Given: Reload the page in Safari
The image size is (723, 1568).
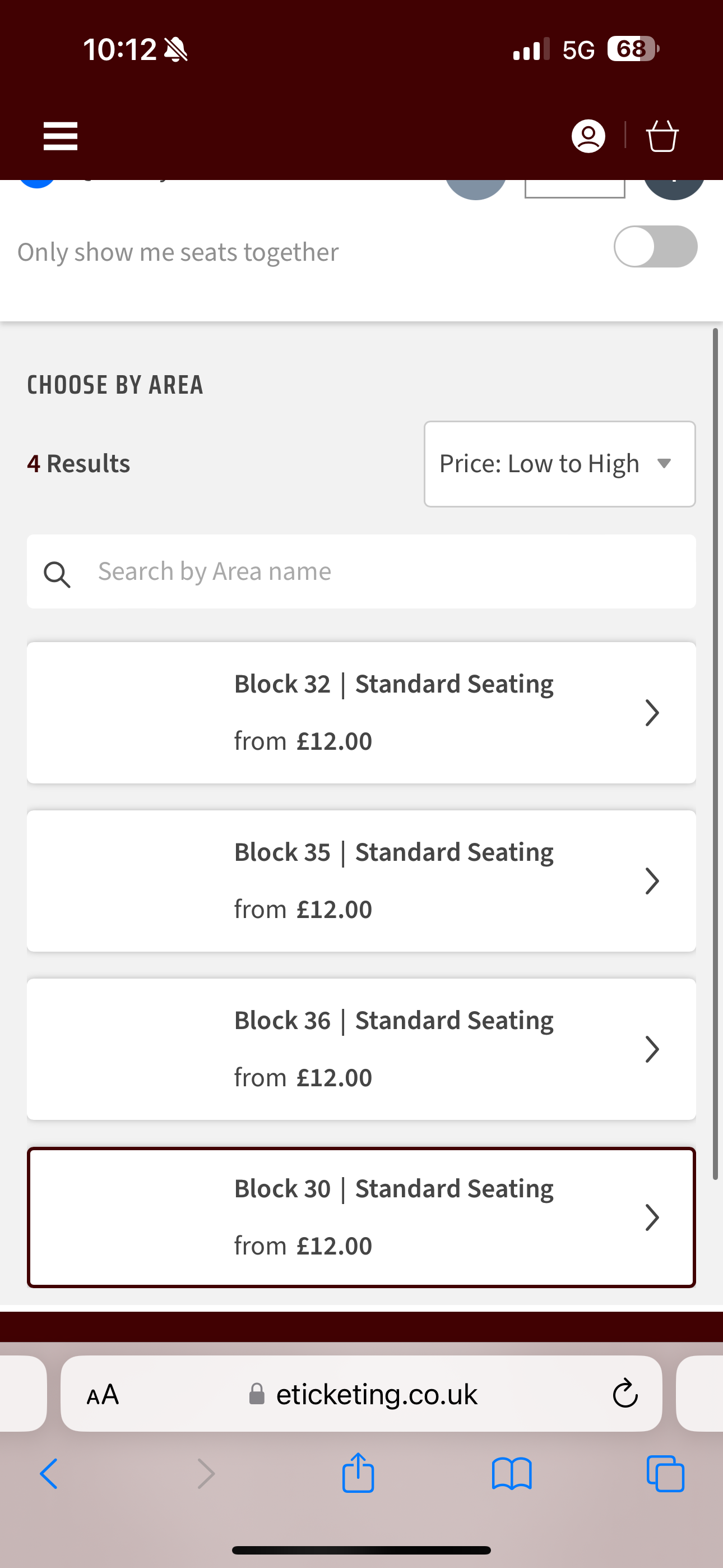Looking at the screenshot, I should click(625, 1393).
